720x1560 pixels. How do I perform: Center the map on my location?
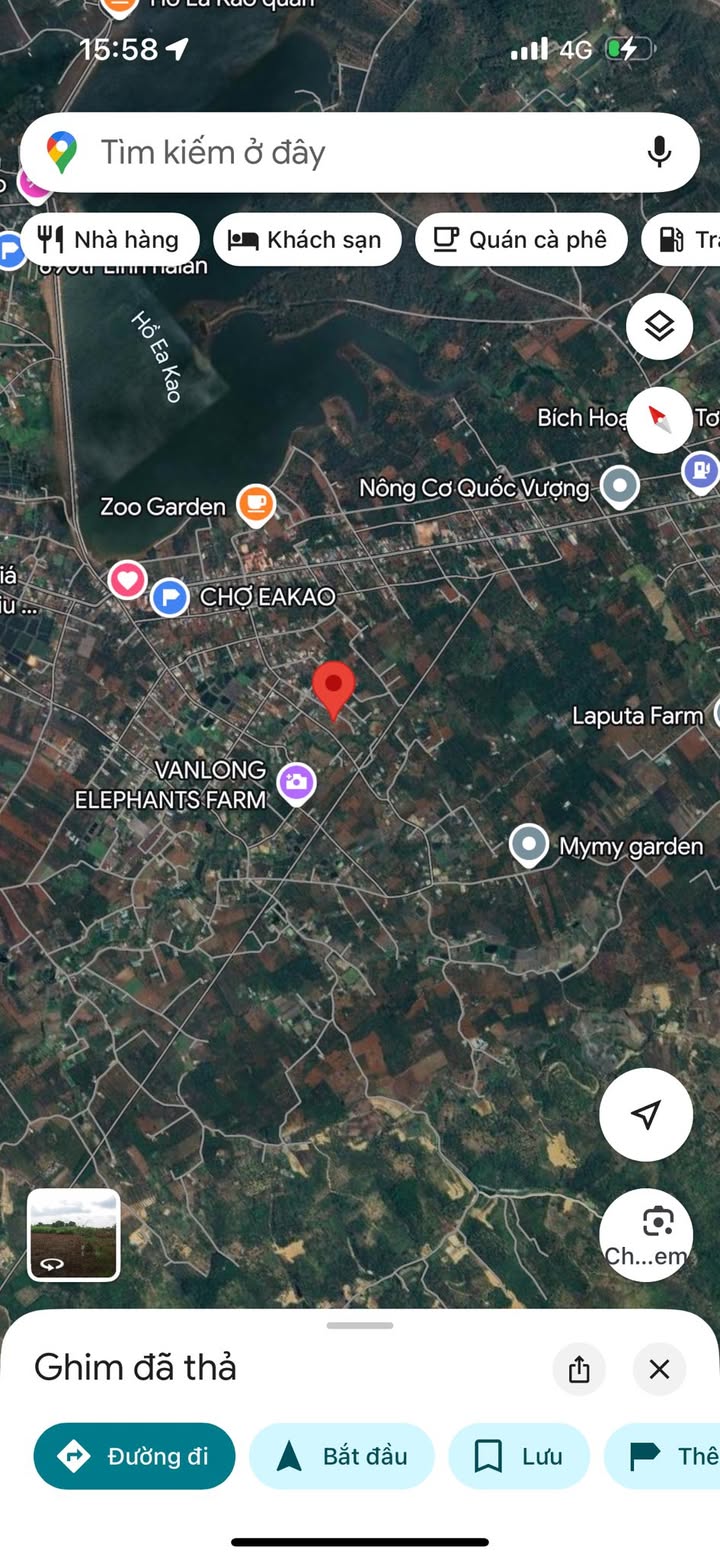[646, 1115]
